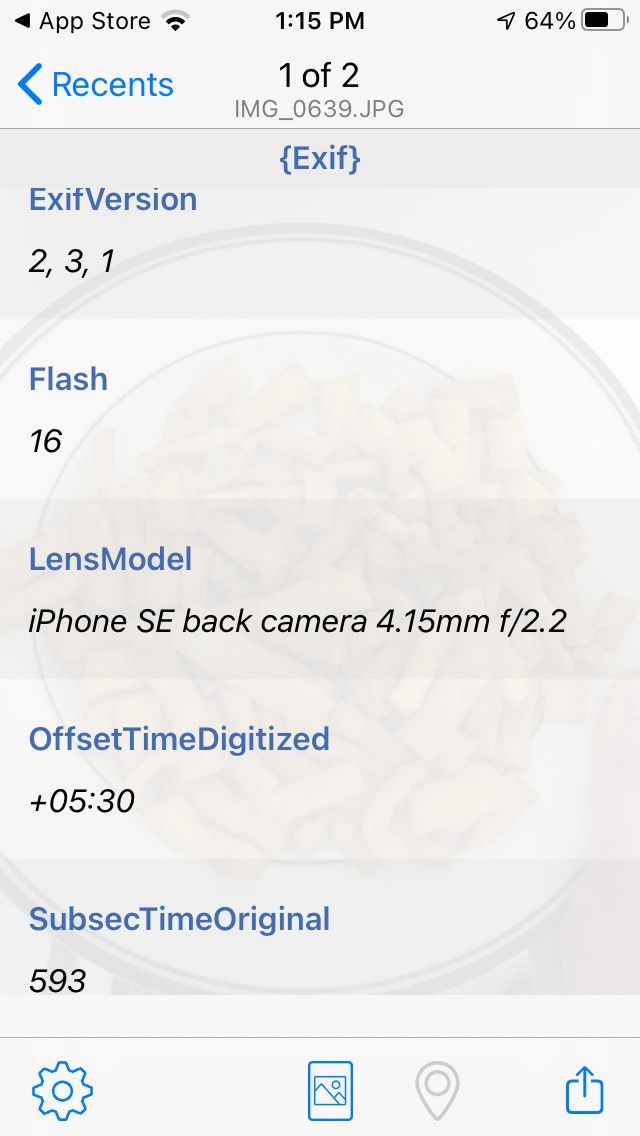
Task: Share the photo metadata
Action: pos(585,1089)
